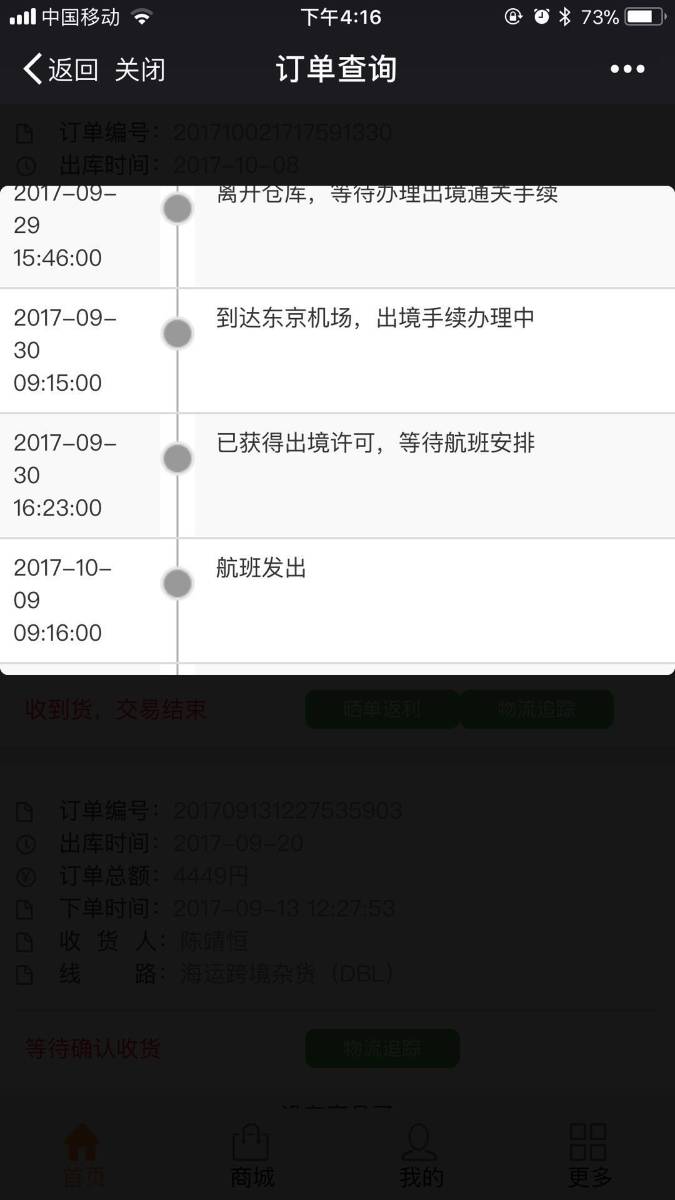
Task: Open the three-dot overflow menu
Action: pyautogui.click(x=627, y=69)
